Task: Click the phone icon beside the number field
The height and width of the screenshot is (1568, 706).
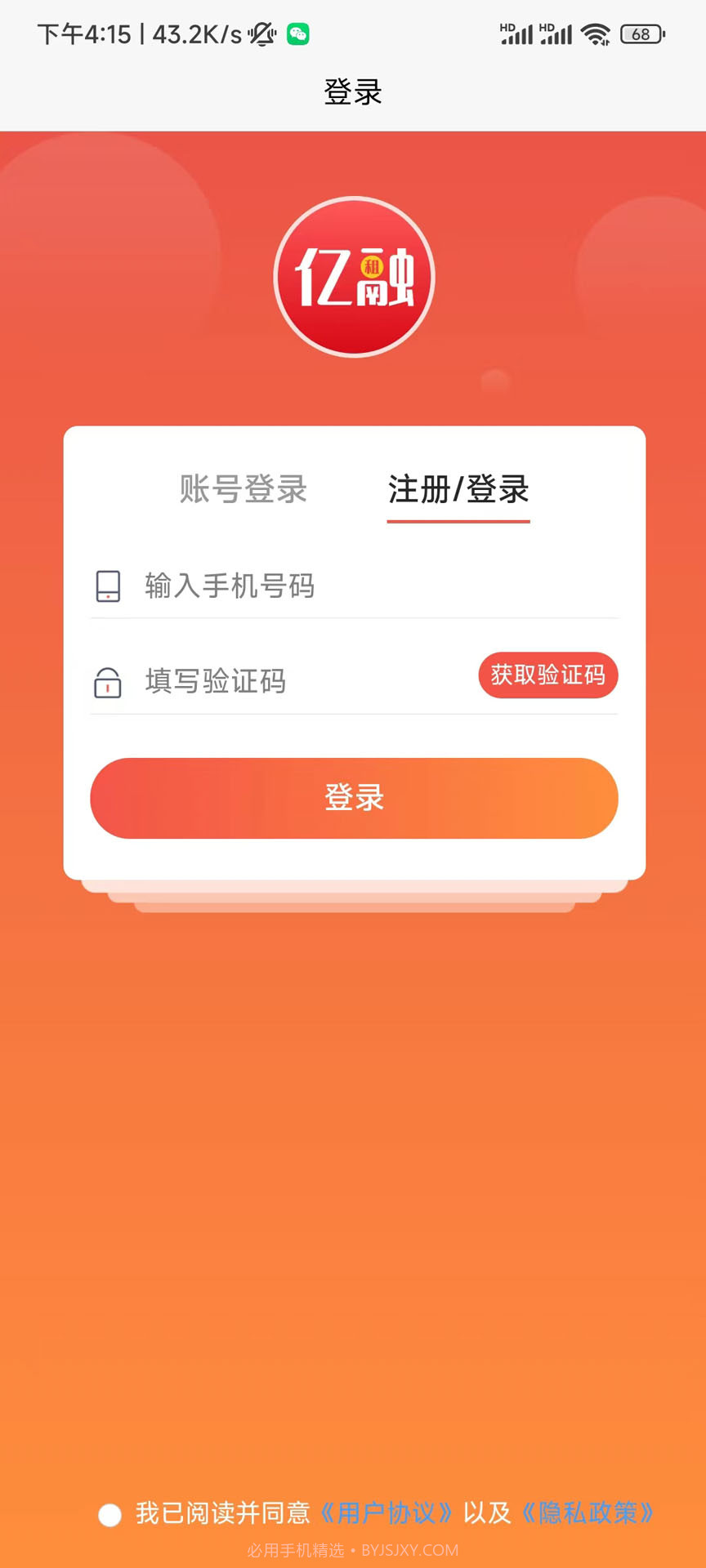Action: point(108,586)
